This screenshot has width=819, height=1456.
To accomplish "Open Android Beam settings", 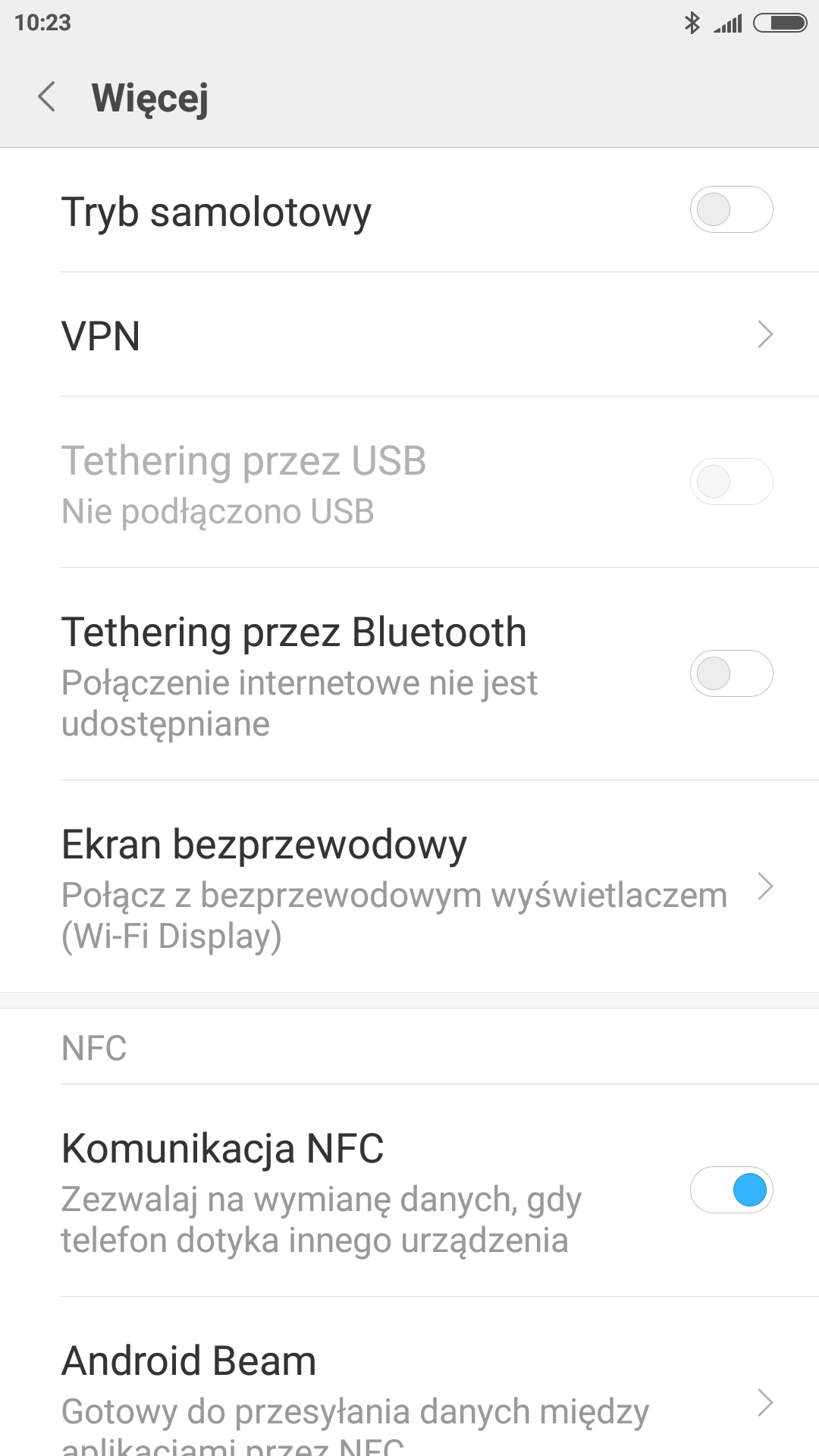I will tap(409, 1395).
